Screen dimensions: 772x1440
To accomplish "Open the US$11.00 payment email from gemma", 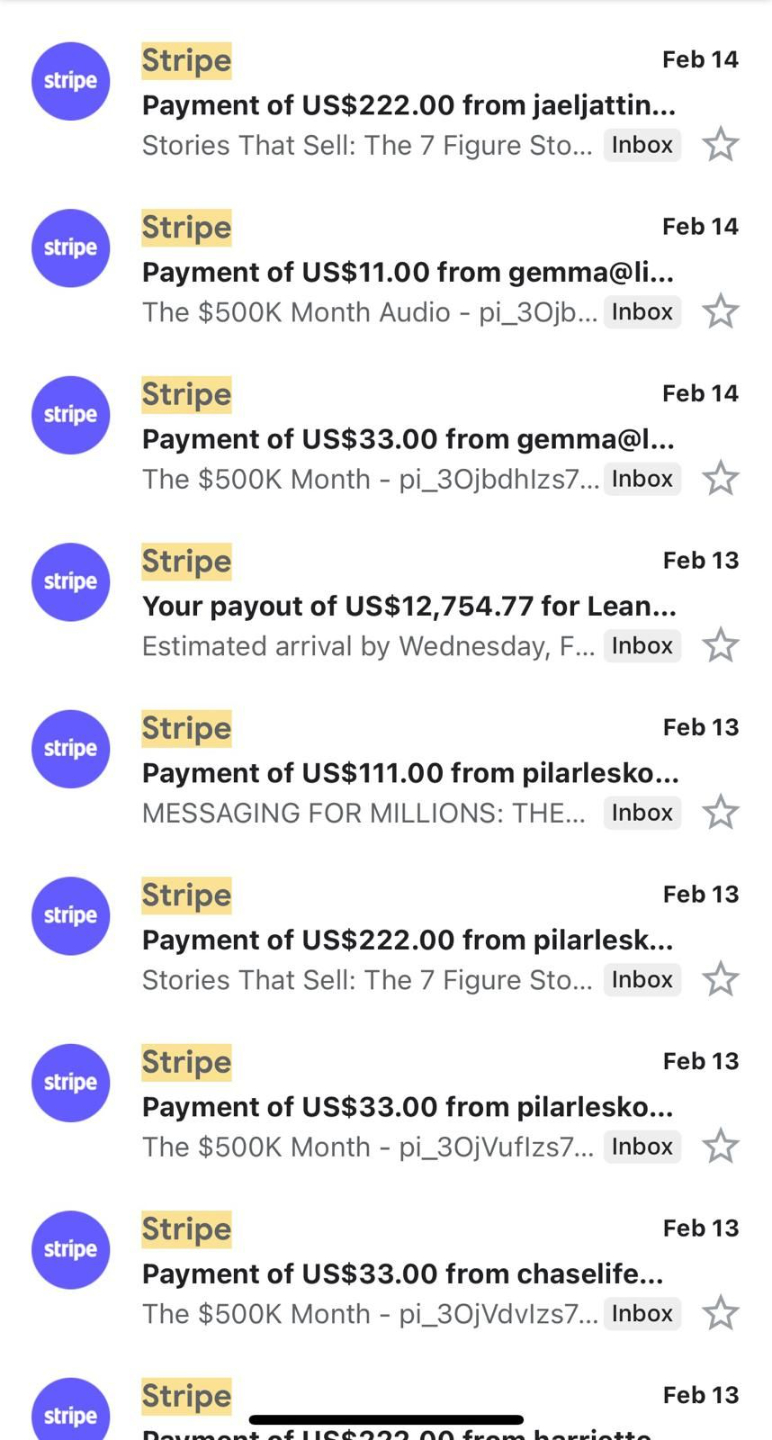I will click(408, 272).
